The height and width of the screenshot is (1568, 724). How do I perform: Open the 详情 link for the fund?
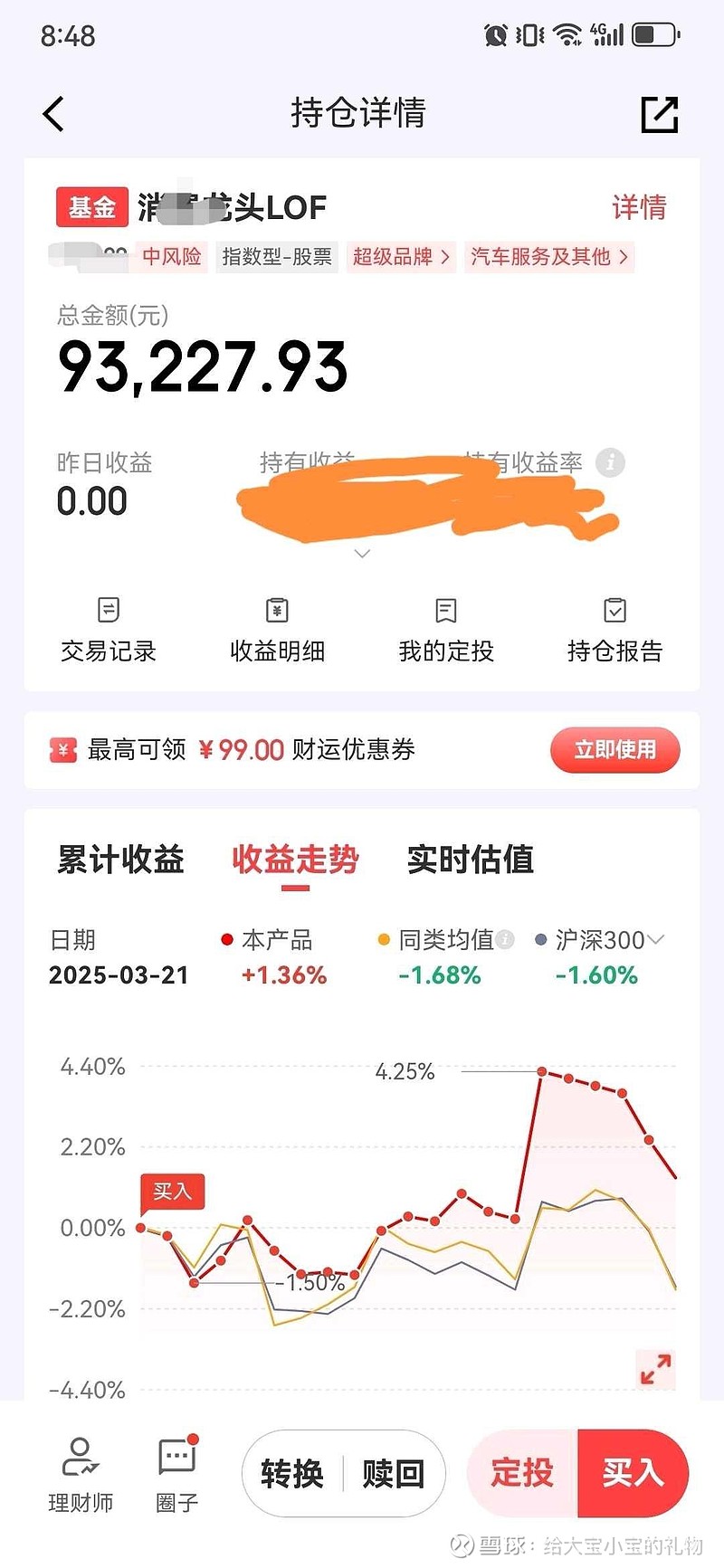(639, 207)
